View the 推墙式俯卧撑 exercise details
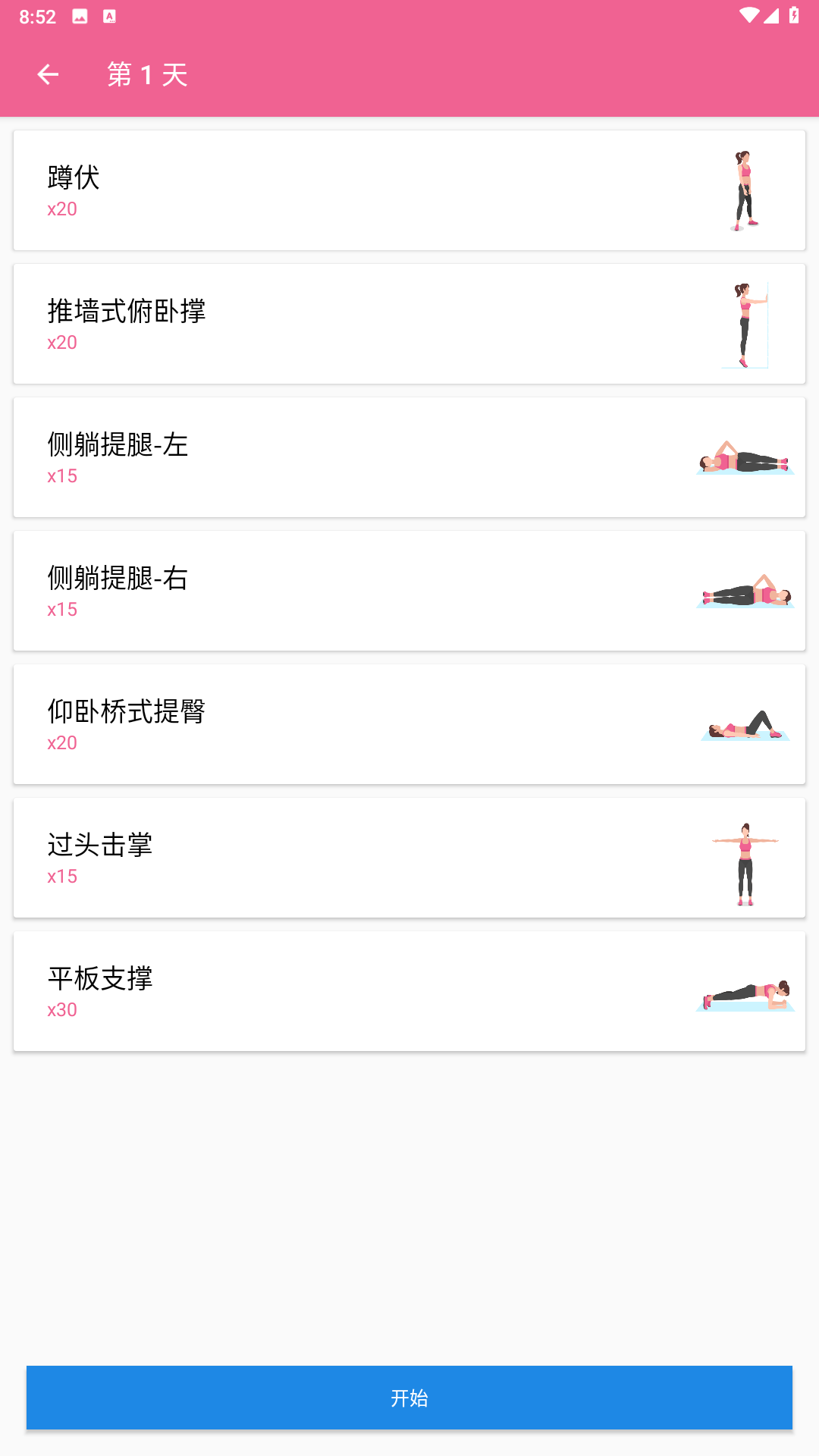The image size is (819, 1456). (409, 324)
